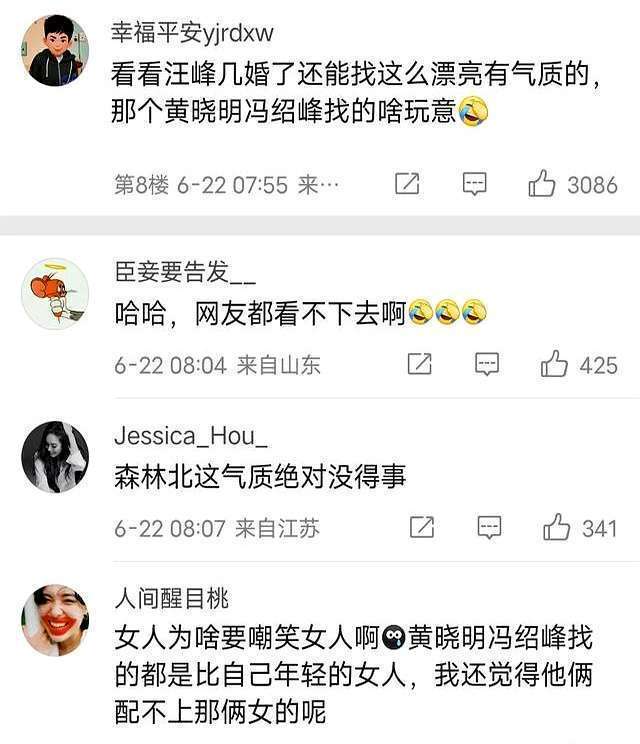This screenshot has height=744, width=640.
Task: Reply to the comment by 幸福平安yjrdxw
Action: (x=474, y=184)
